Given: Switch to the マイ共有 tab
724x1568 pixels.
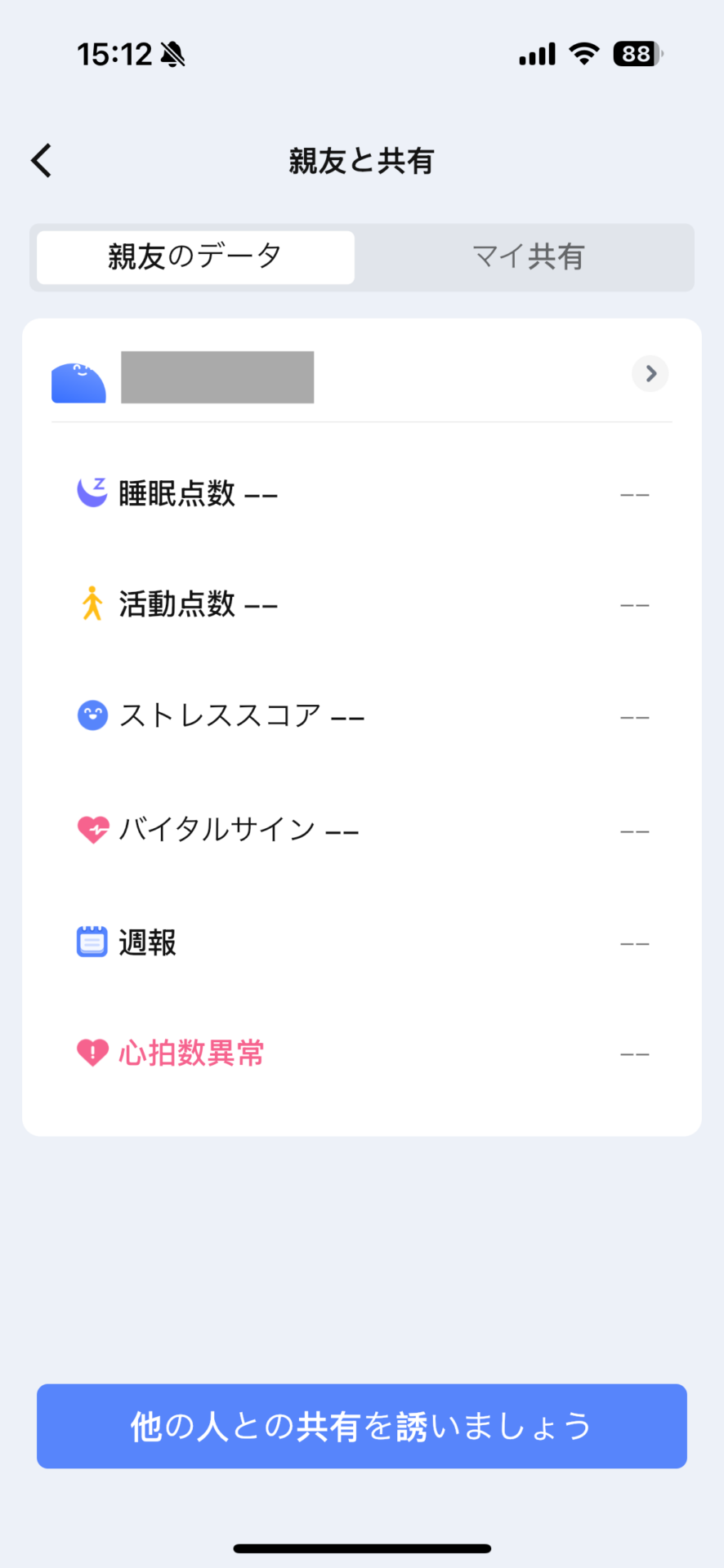Looking at the screenshot, I should point(528,257).
